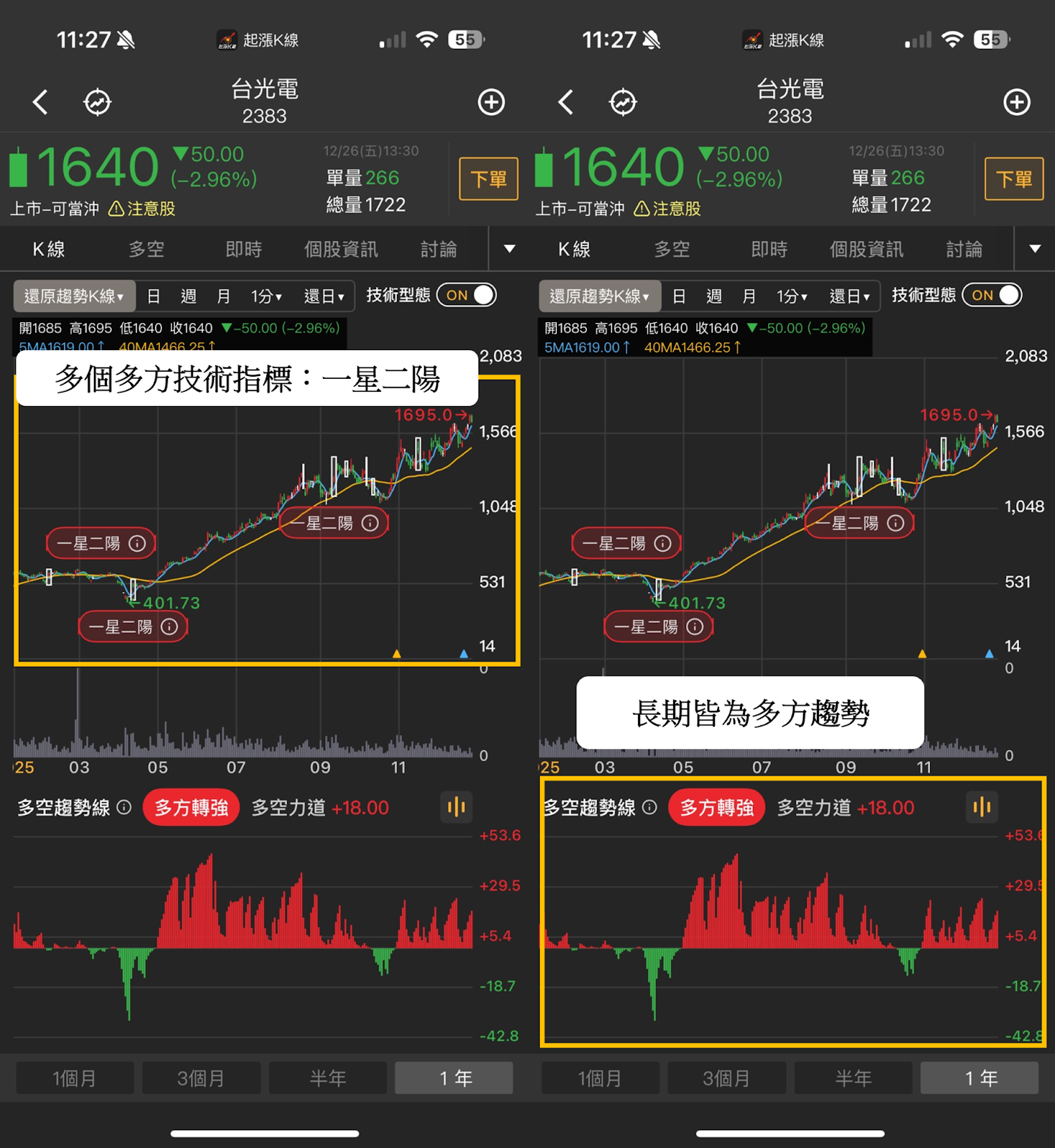1055x1148 pixels.
Task: Tap the 起漲K線 app icon in status bar
Action: (x=228, y=39)
